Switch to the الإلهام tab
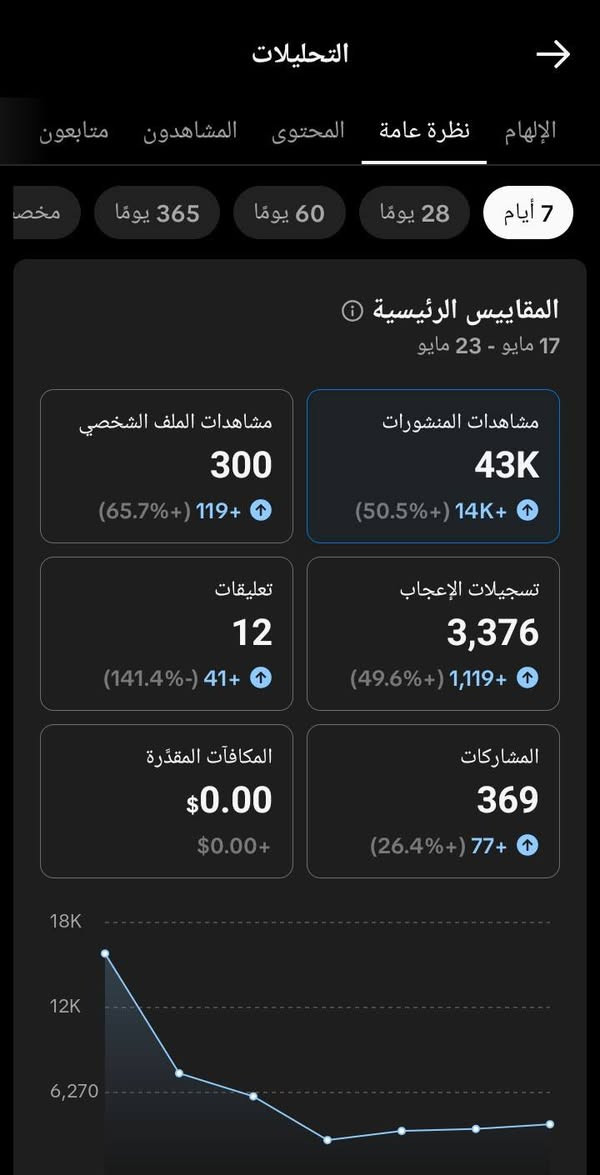 (530, 130)
